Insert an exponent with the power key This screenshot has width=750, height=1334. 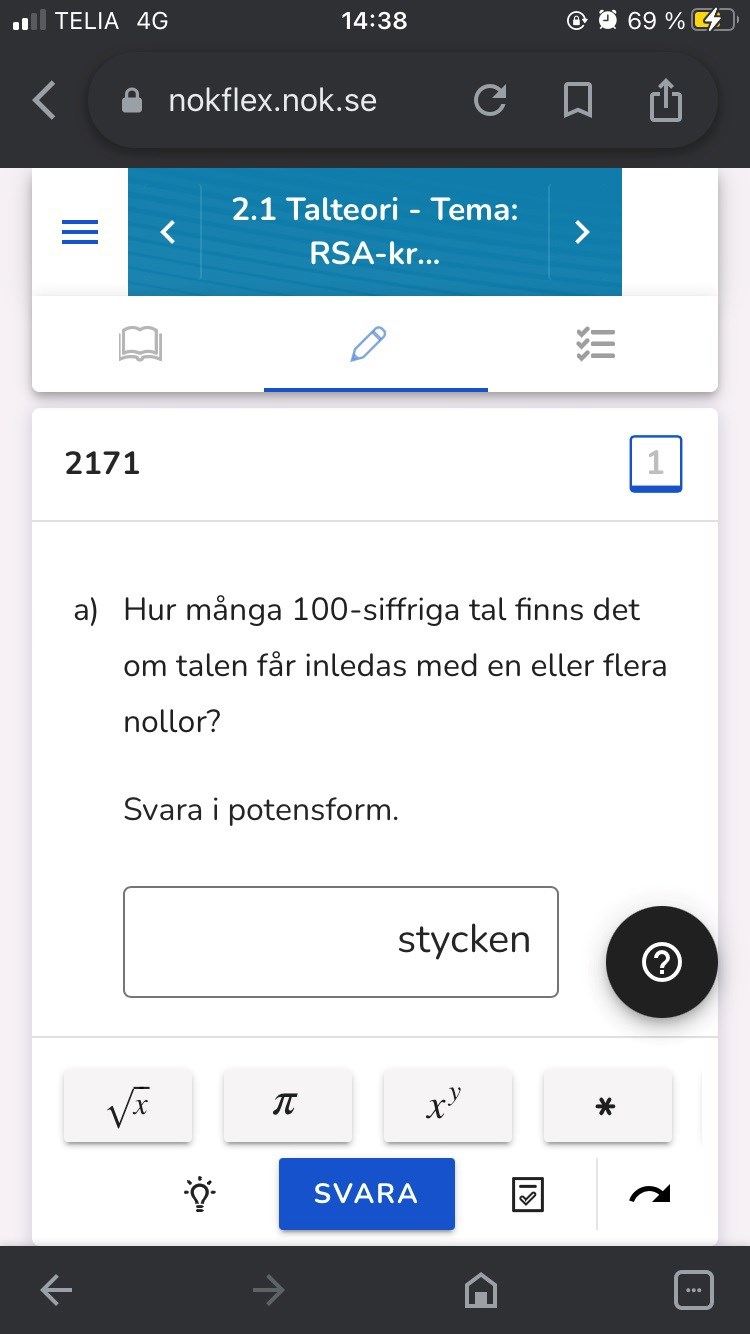pos(447,1106)
